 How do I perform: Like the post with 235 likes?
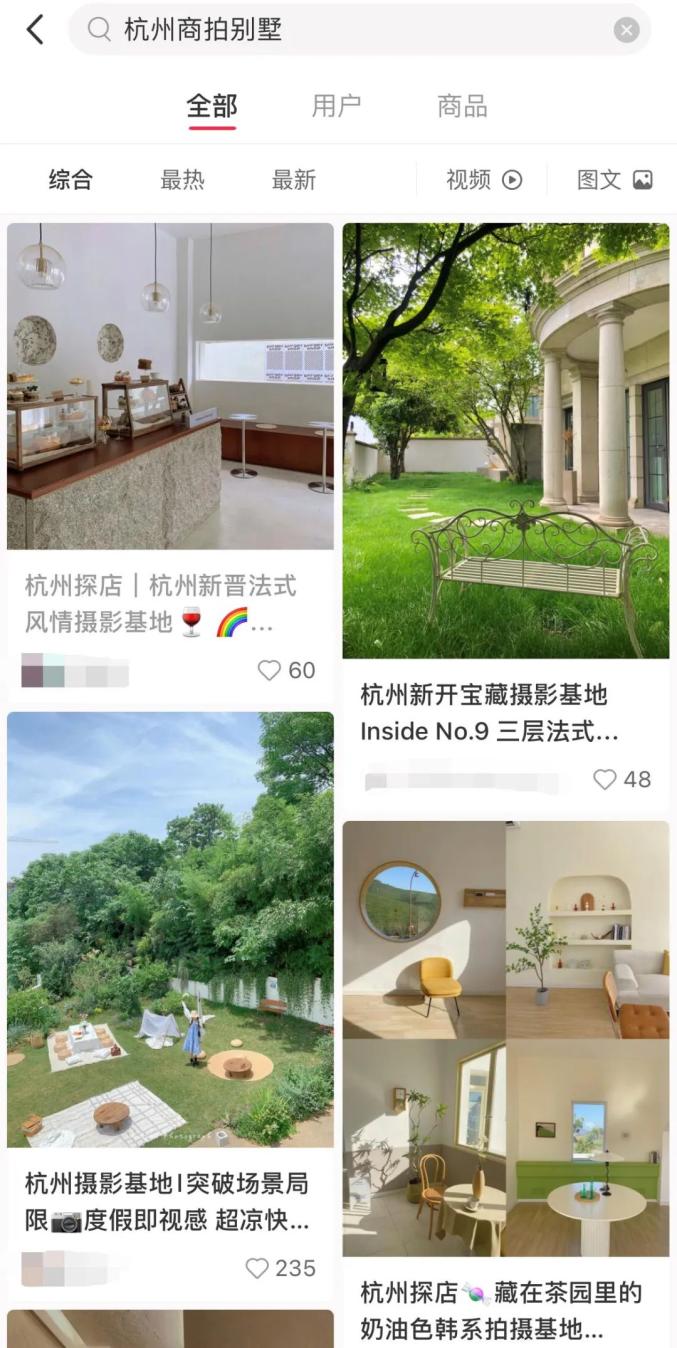(x=257, y=1268)
